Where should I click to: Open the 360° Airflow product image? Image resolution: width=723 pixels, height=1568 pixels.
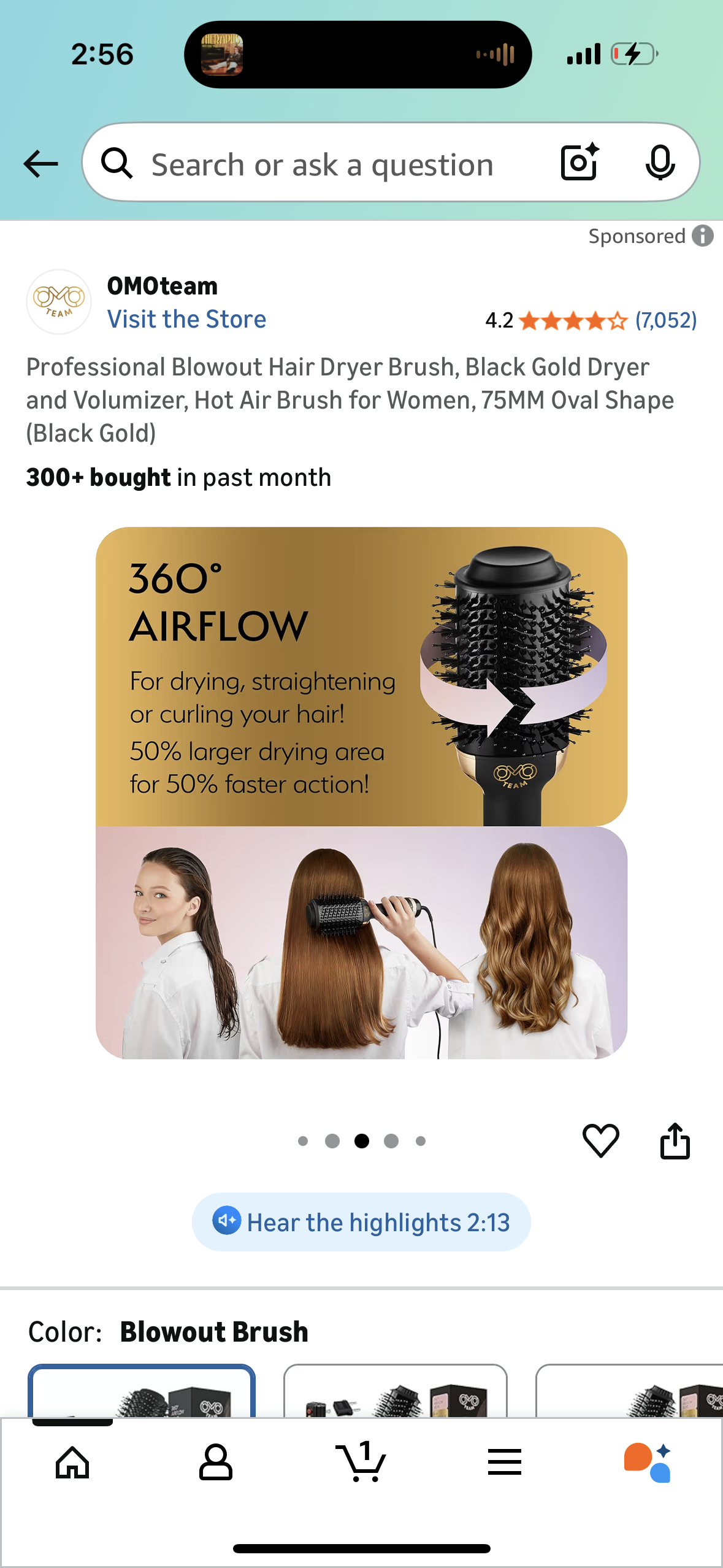361,793
